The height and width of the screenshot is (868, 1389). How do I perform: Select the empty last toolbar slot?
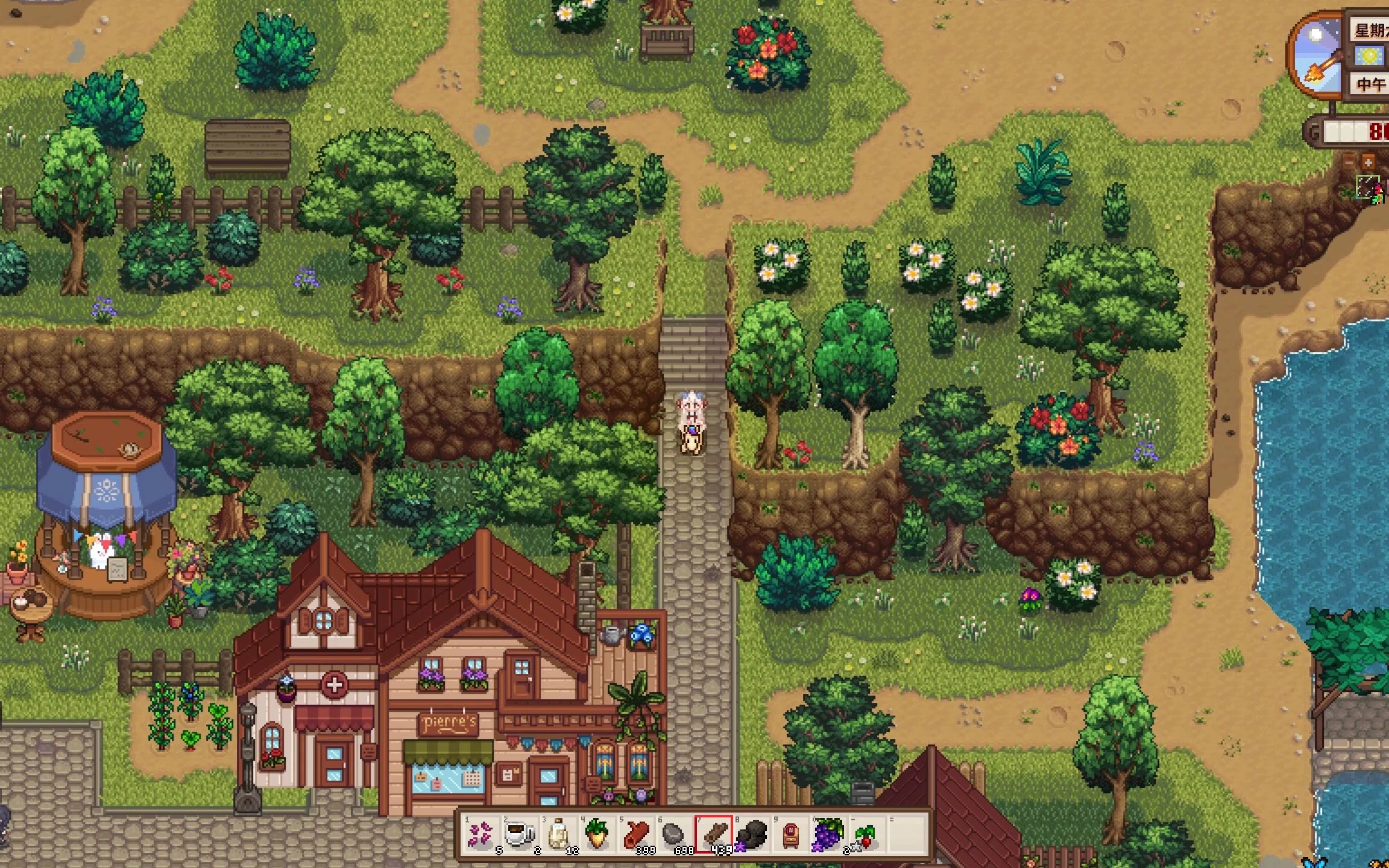906,835
